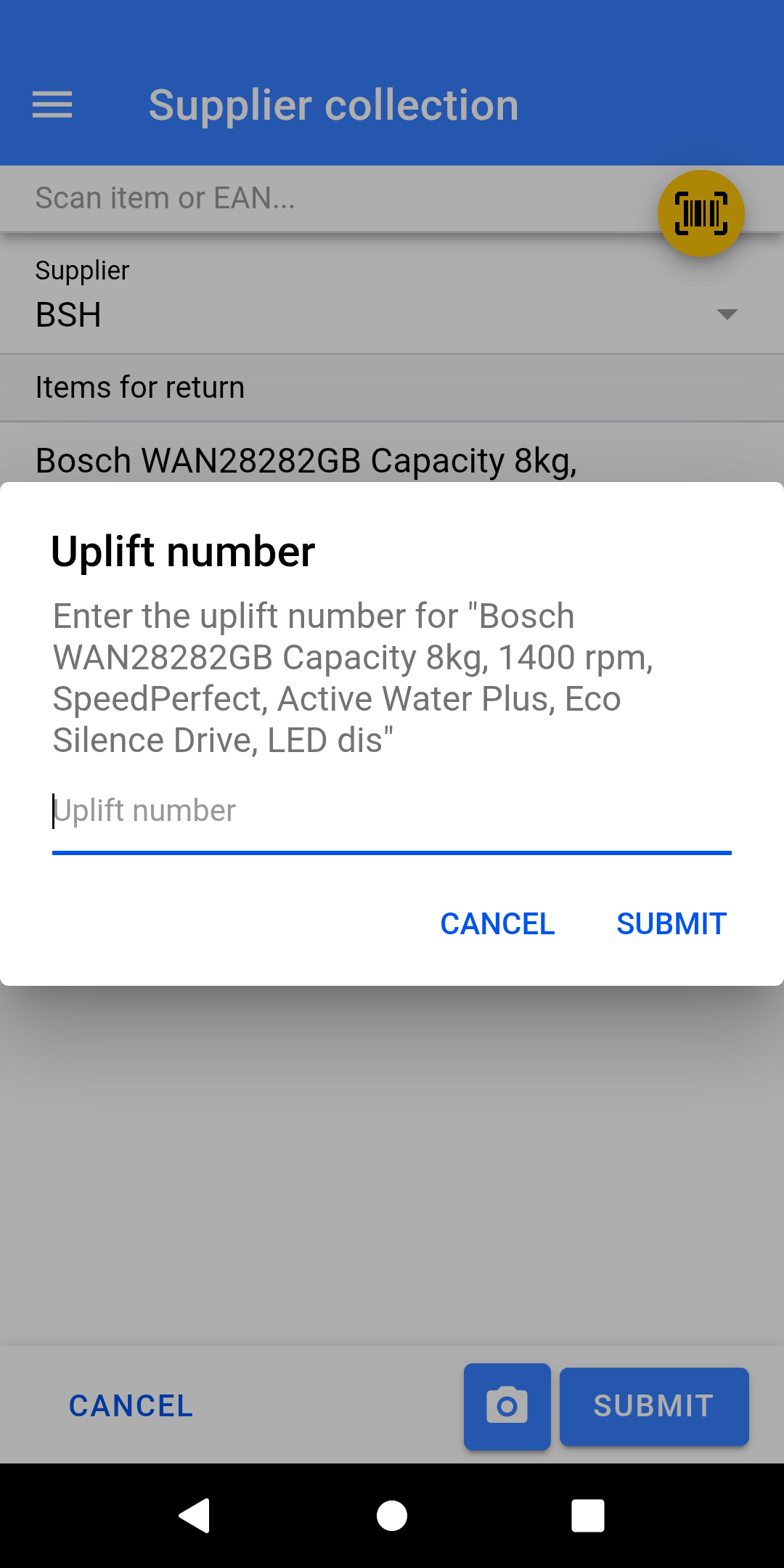Tap the dropdown arrow beside BSH
This screenshot has height=1568, width=784.
(x=727, y=315)
